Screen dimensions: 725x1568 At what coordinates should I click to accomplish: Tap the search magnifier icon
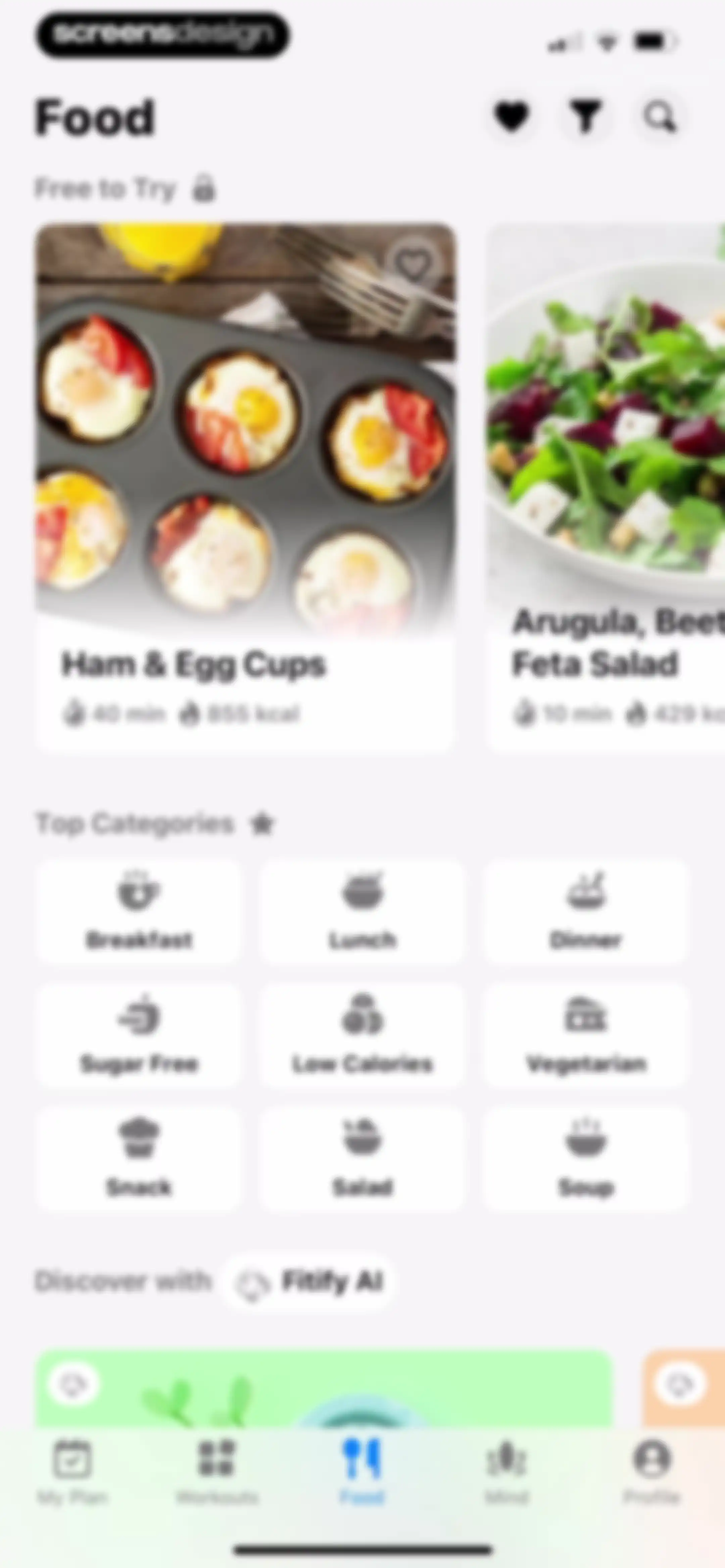(660, 116)
